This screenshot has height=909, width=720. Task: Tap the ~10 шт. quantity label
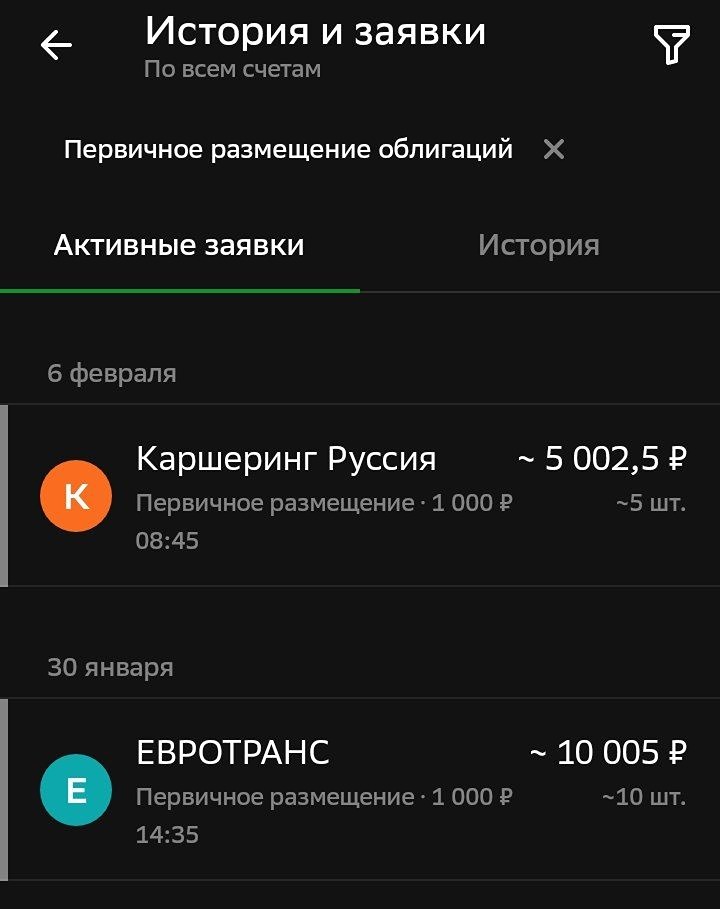pyautogui.click(x=644, y=796)
